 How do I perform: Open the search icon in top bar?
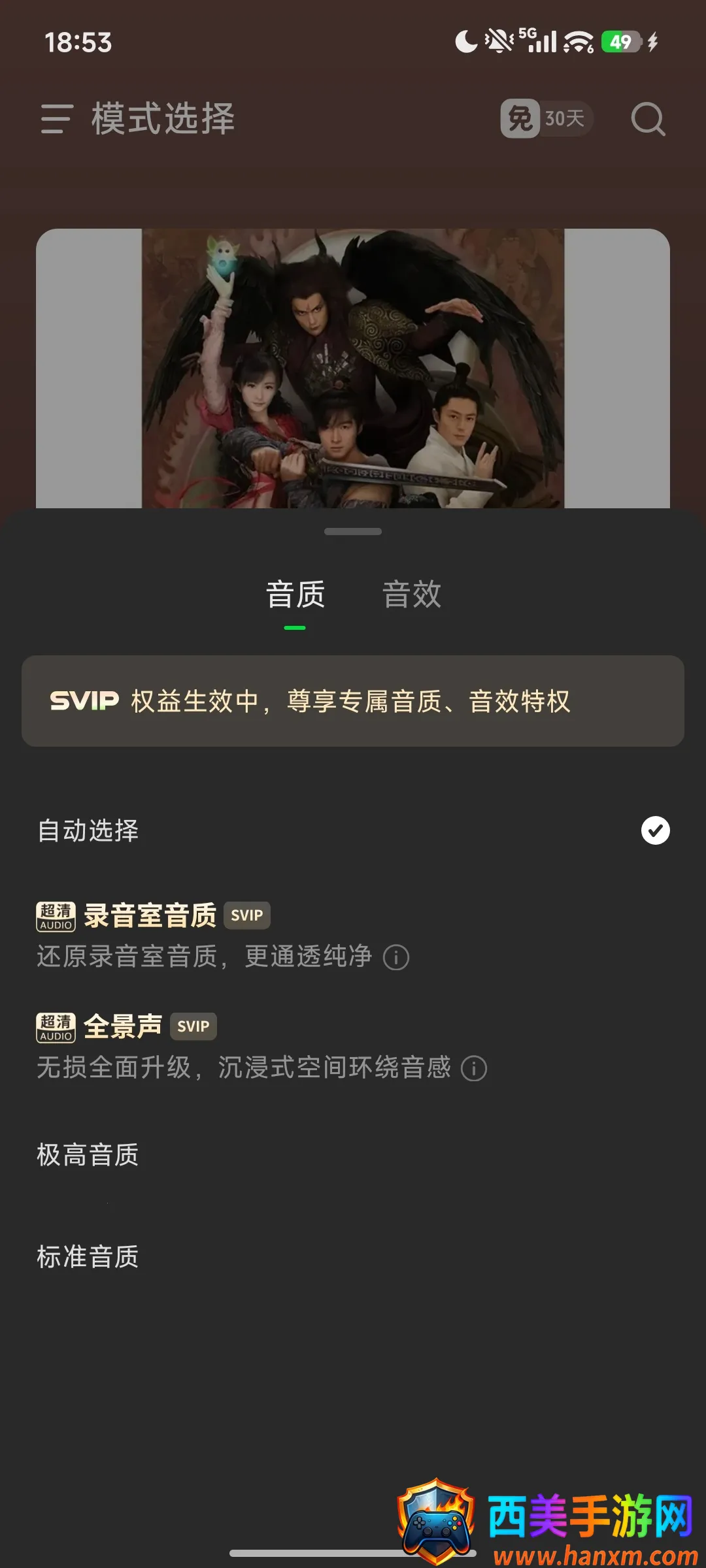pyautogui.click(x=648, y=119)
